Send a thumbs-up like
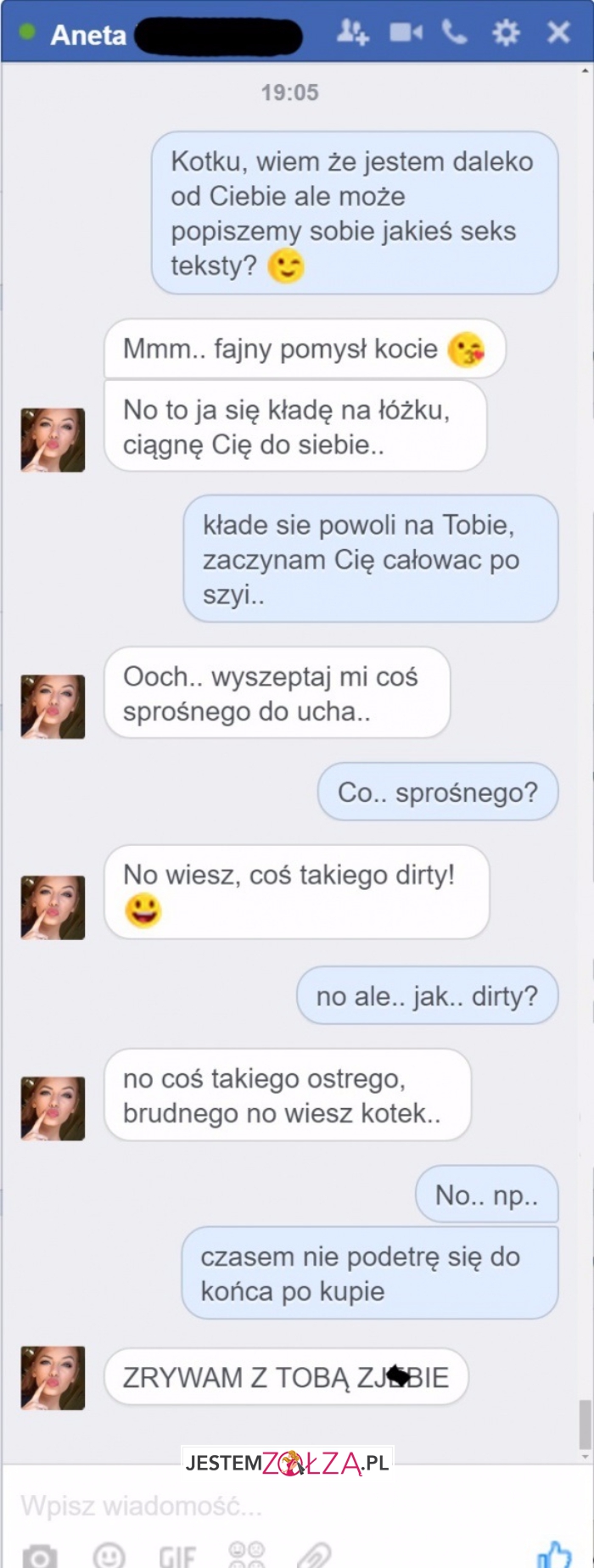This screenshot has height=1568, width=594. tap(554, 1553)
